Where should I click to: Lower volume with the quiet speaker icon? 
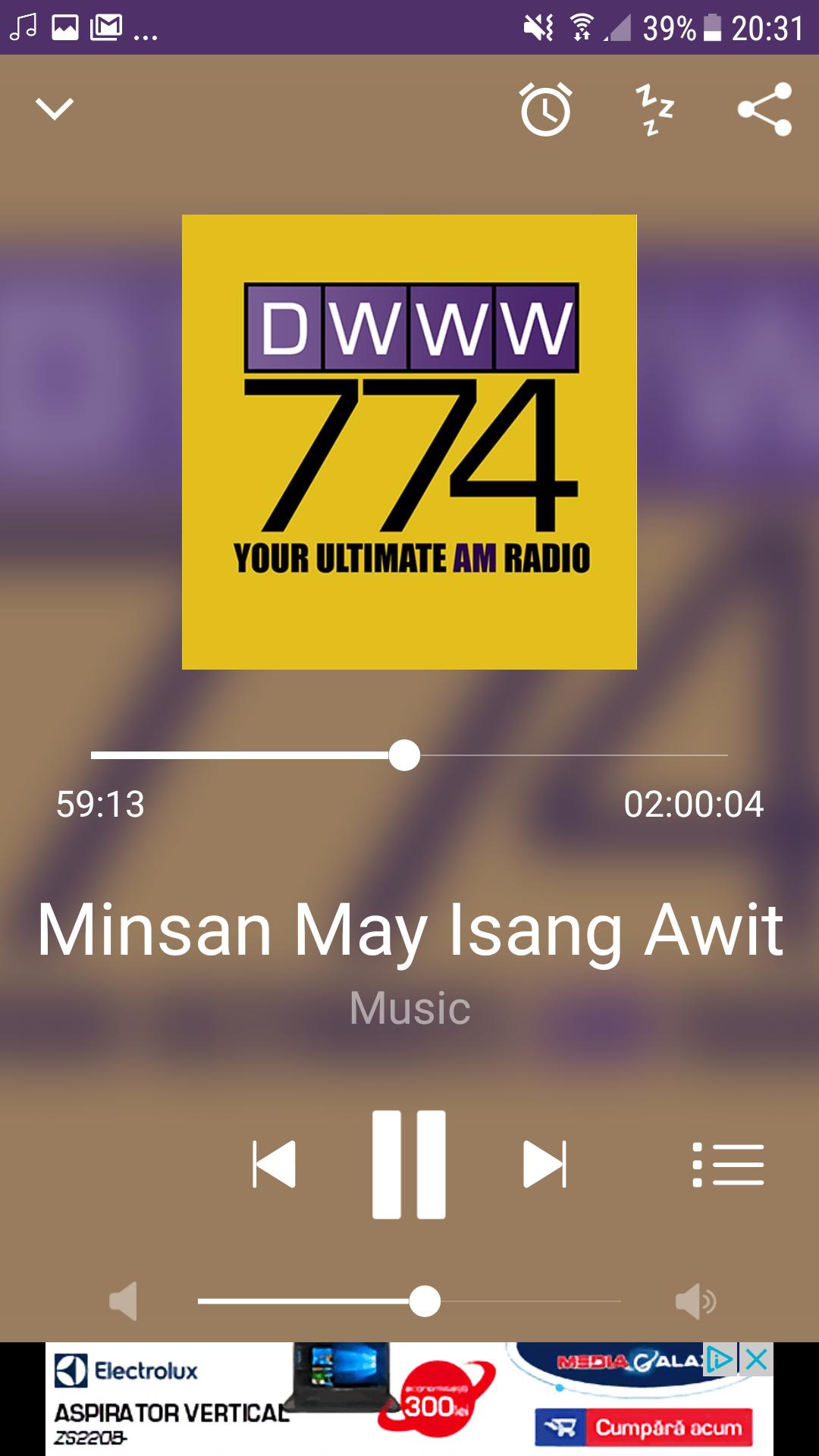[x=124, y=1301]
